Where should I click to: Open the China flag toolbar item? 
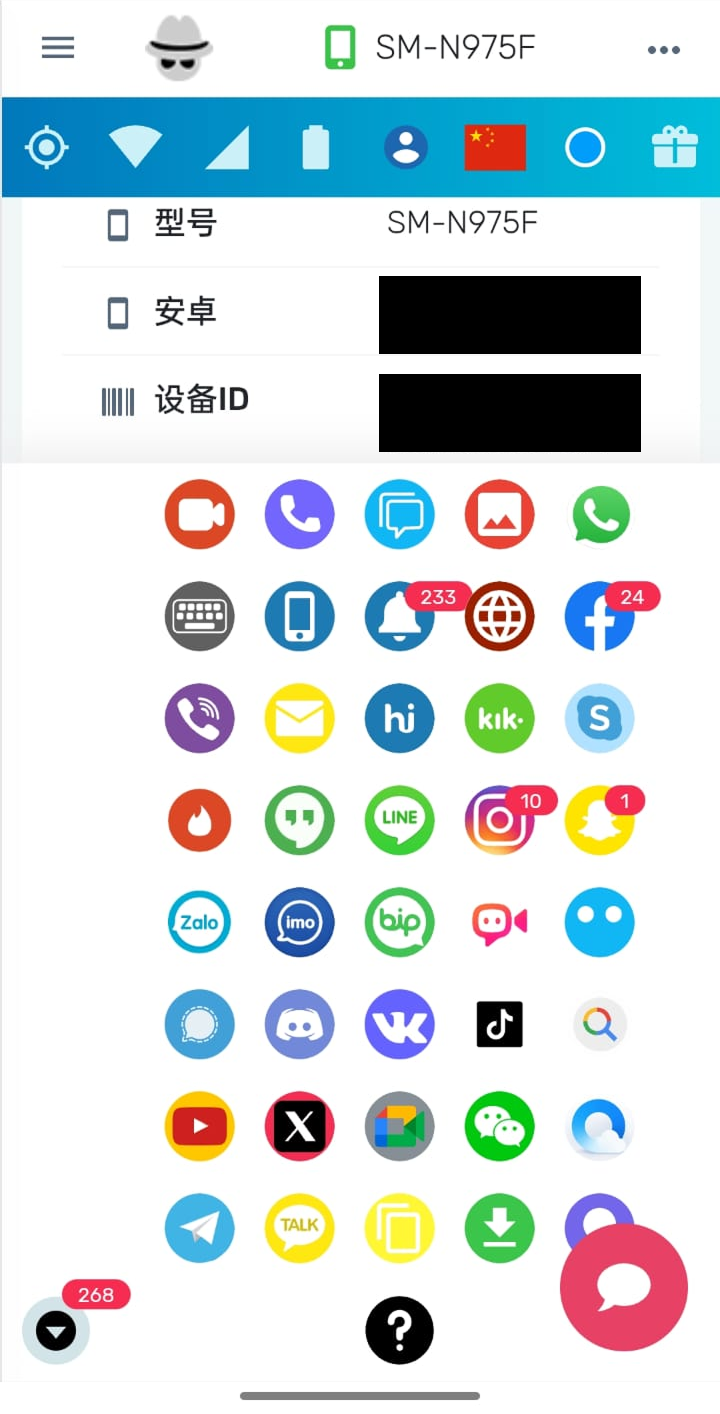[x=495, y=148]
